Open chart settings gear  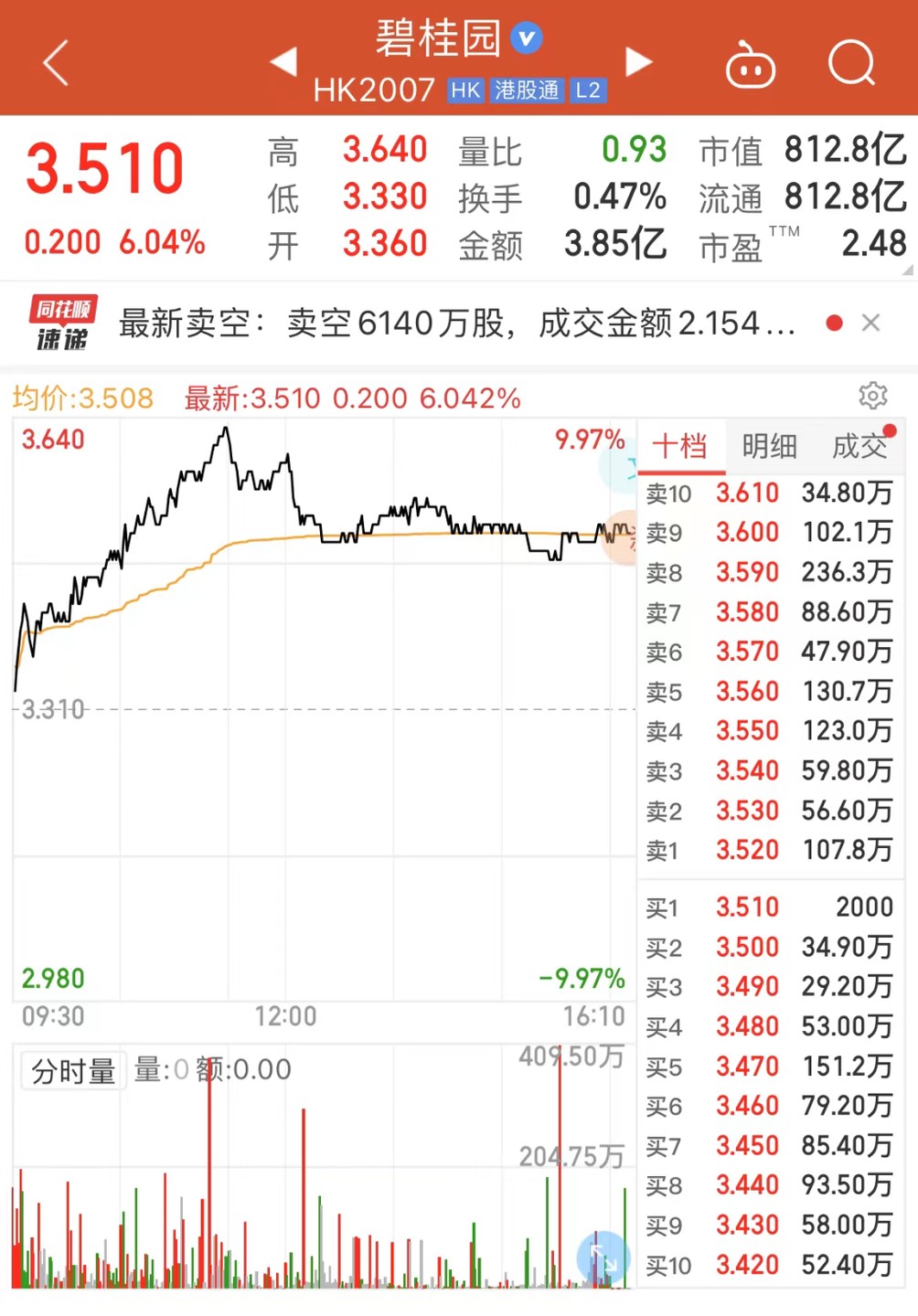872,396
